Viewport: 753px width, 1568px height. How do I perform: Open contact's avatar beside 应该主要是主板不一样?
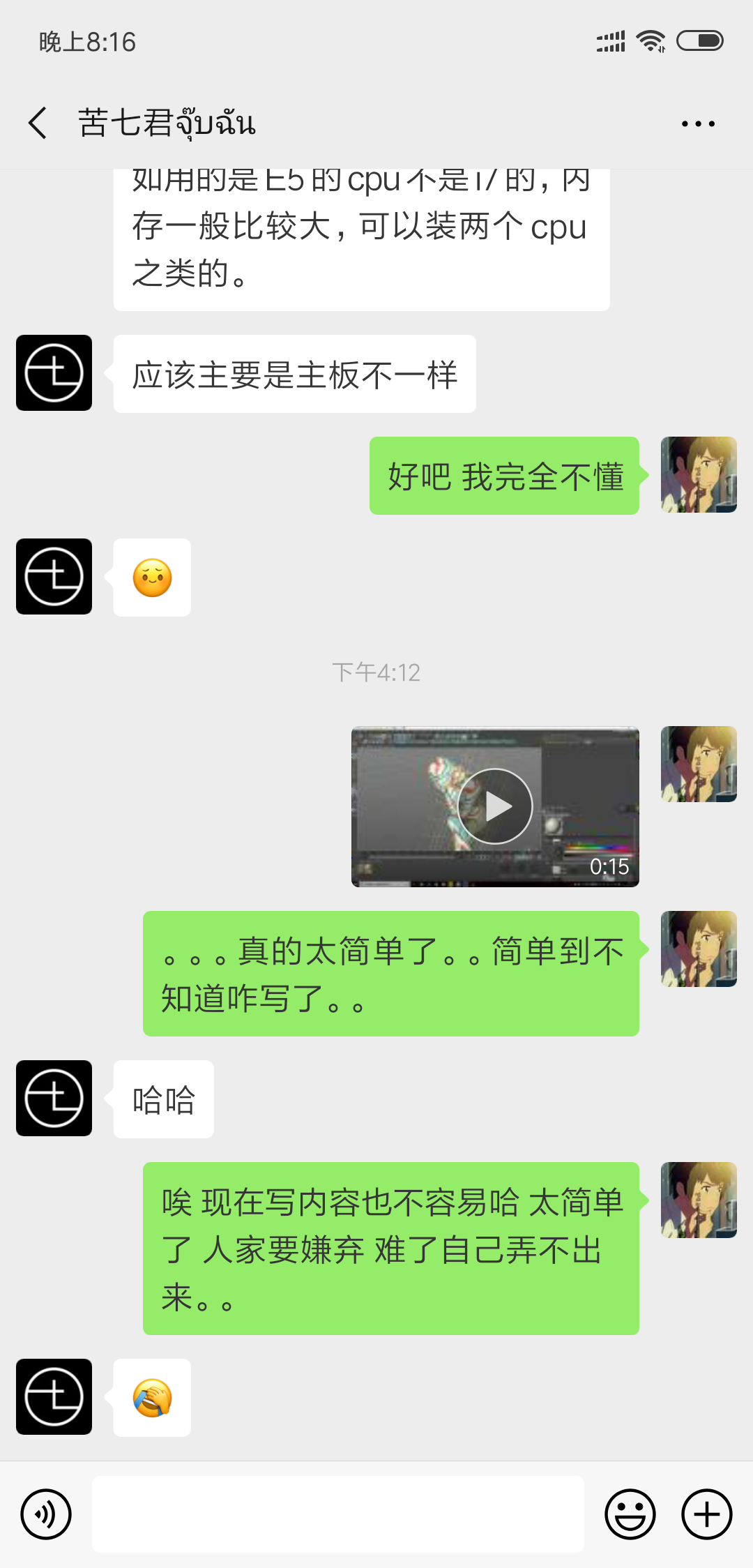pyautogui.click(x=54, y=373)
